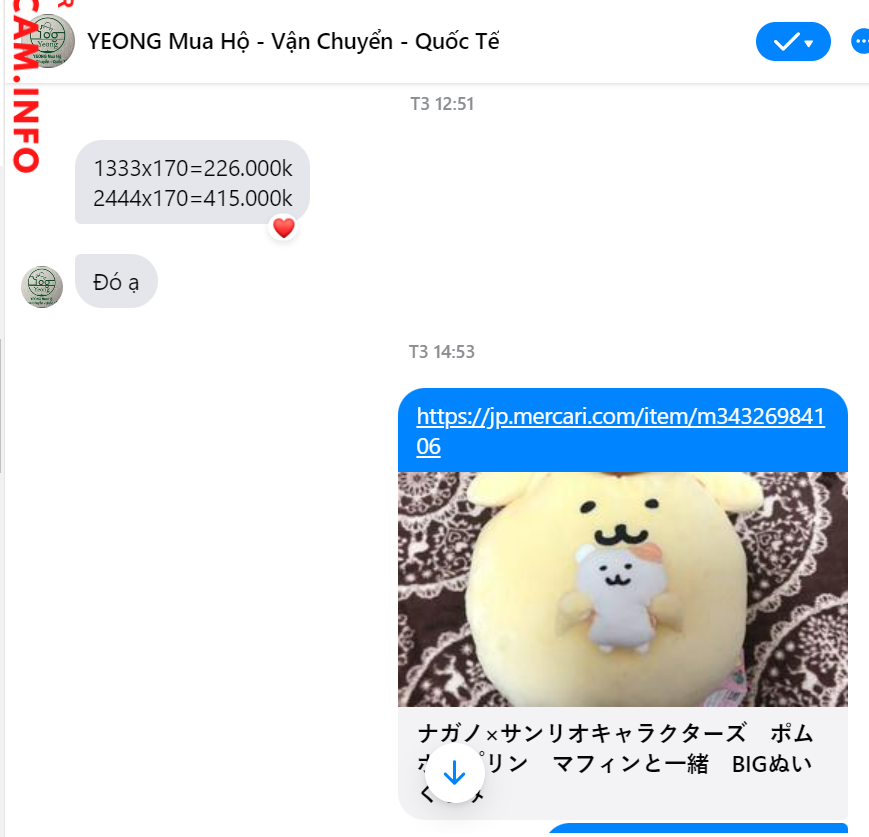Open the jp.mercari.com item link
869x837 pixels.
[620, 431]
